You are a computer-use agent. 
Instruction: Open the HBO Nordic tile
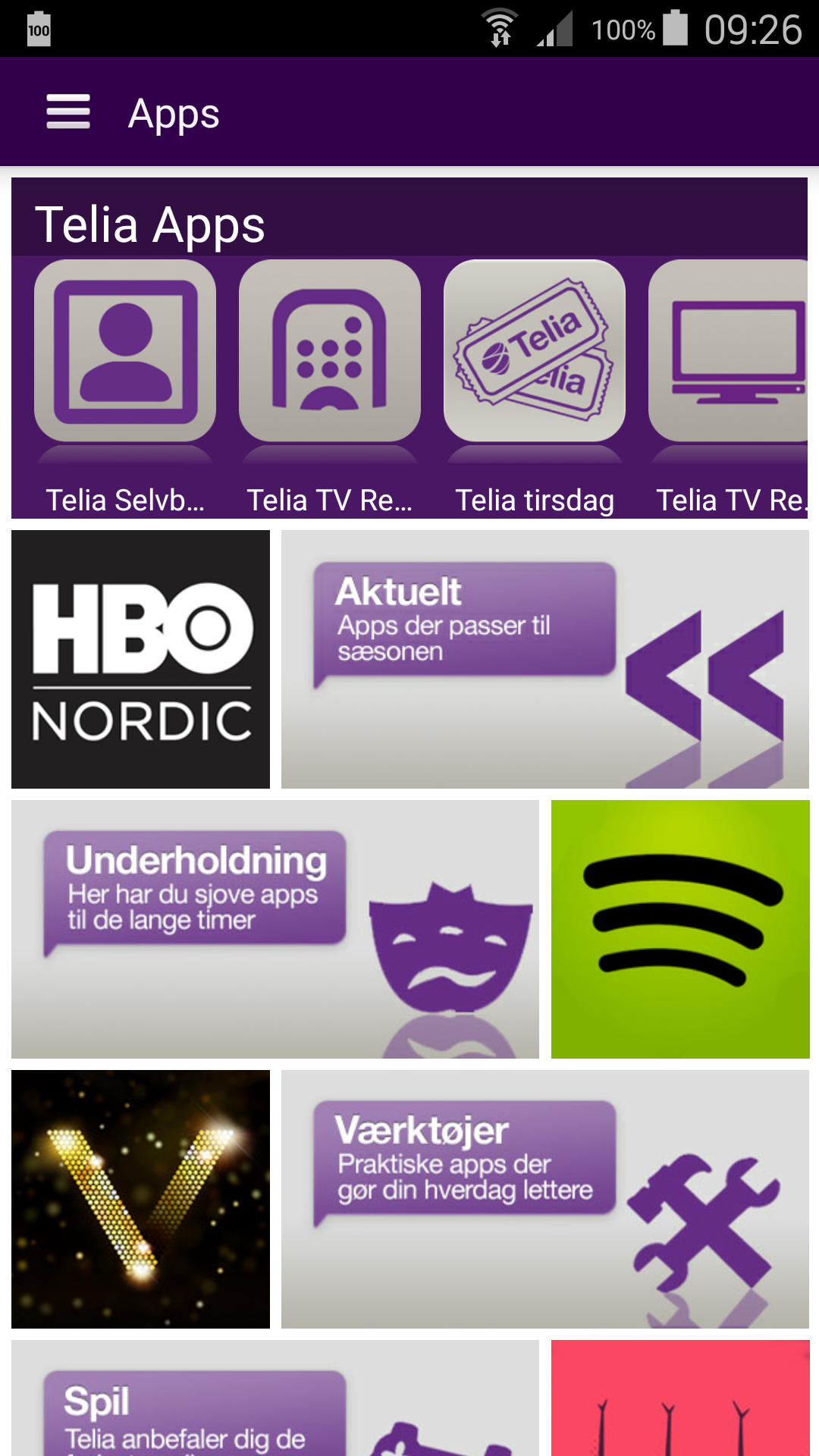140,659
